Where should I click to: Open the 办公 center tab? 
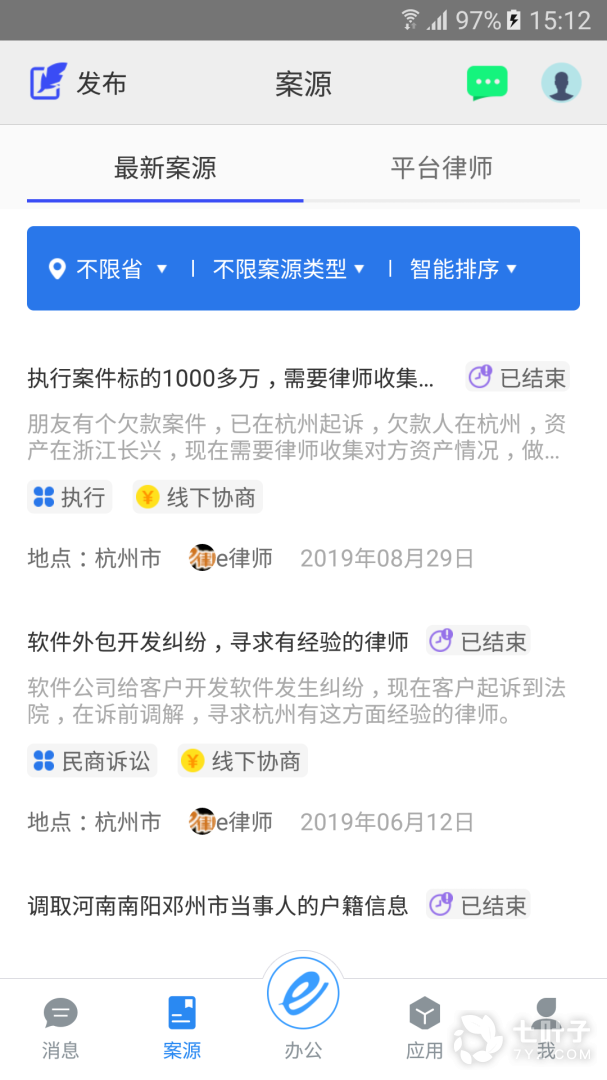pos(303,1010)
